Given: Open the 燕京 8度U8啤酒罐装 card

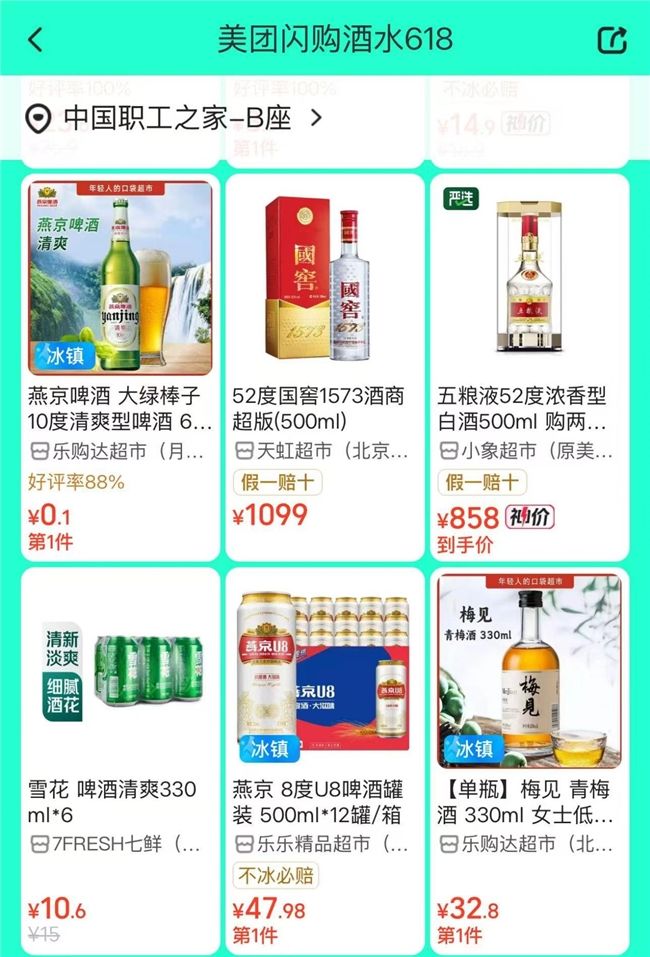Looking at the screenshot, I should click(324, 760).
